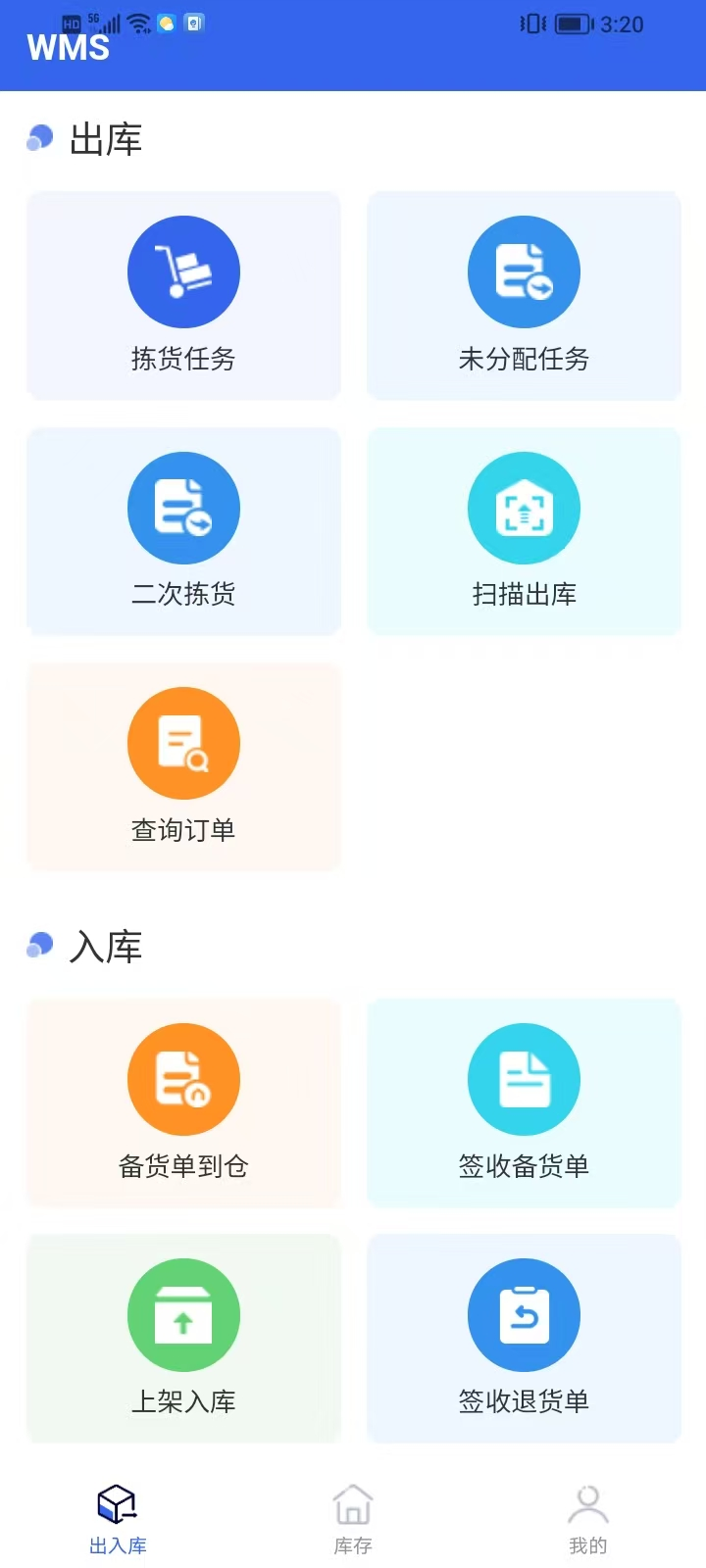Go to the 我的 tab
The height and width of the screenshot is (1568, 706).
click(x=588, y=1519)
